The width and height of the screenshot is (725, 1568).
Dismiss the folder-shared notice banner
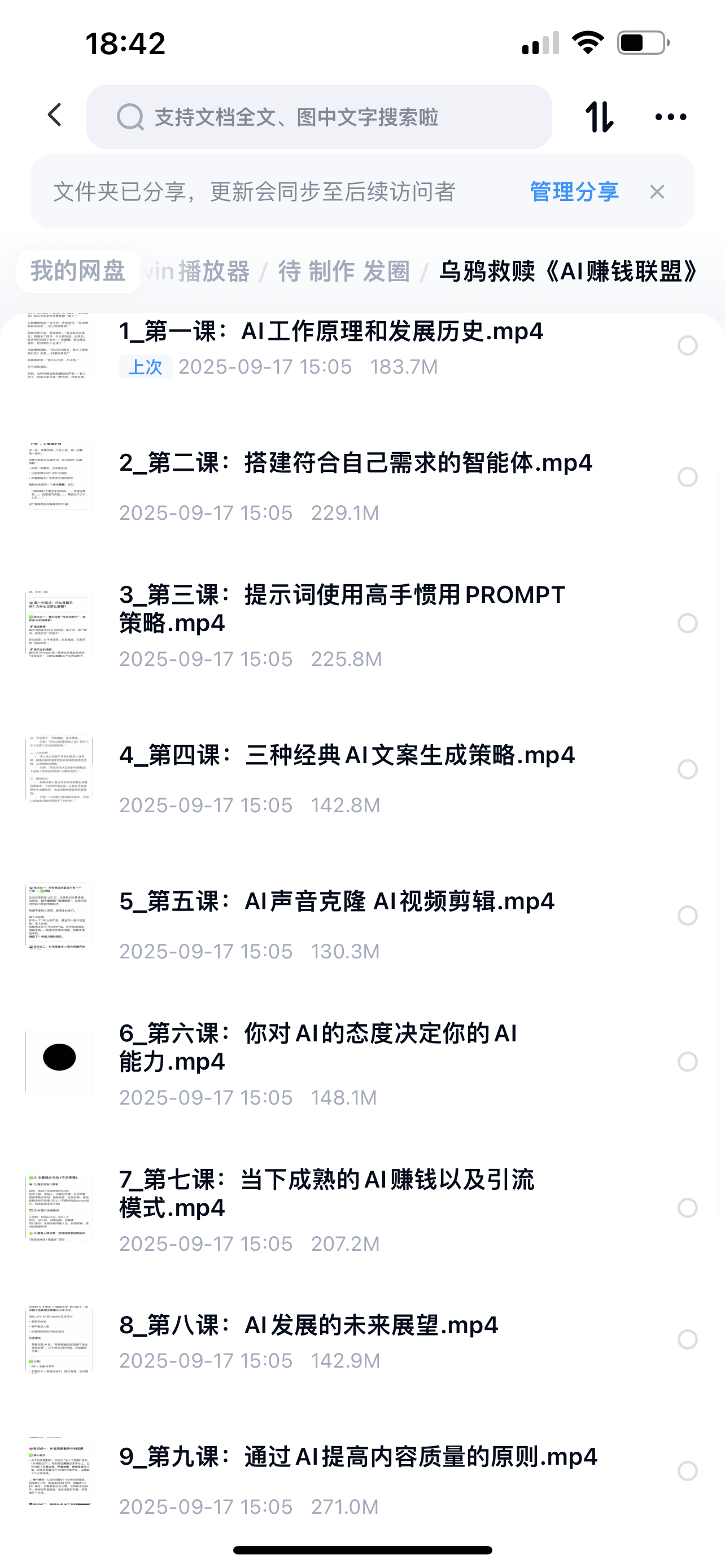pyautogui.click(x=657, y=192)
